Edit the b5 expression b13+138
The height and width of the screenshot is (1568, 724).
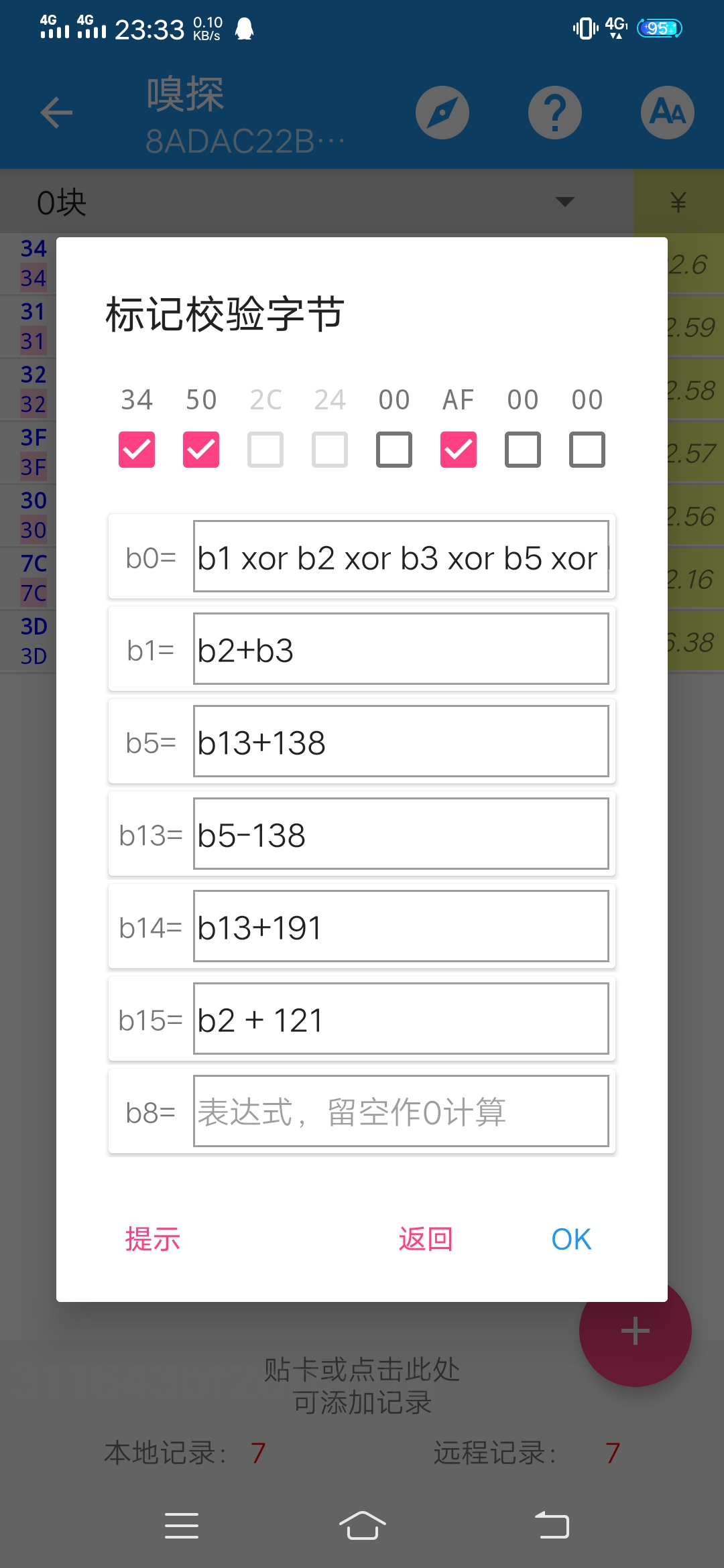click(x=401, y=741)
